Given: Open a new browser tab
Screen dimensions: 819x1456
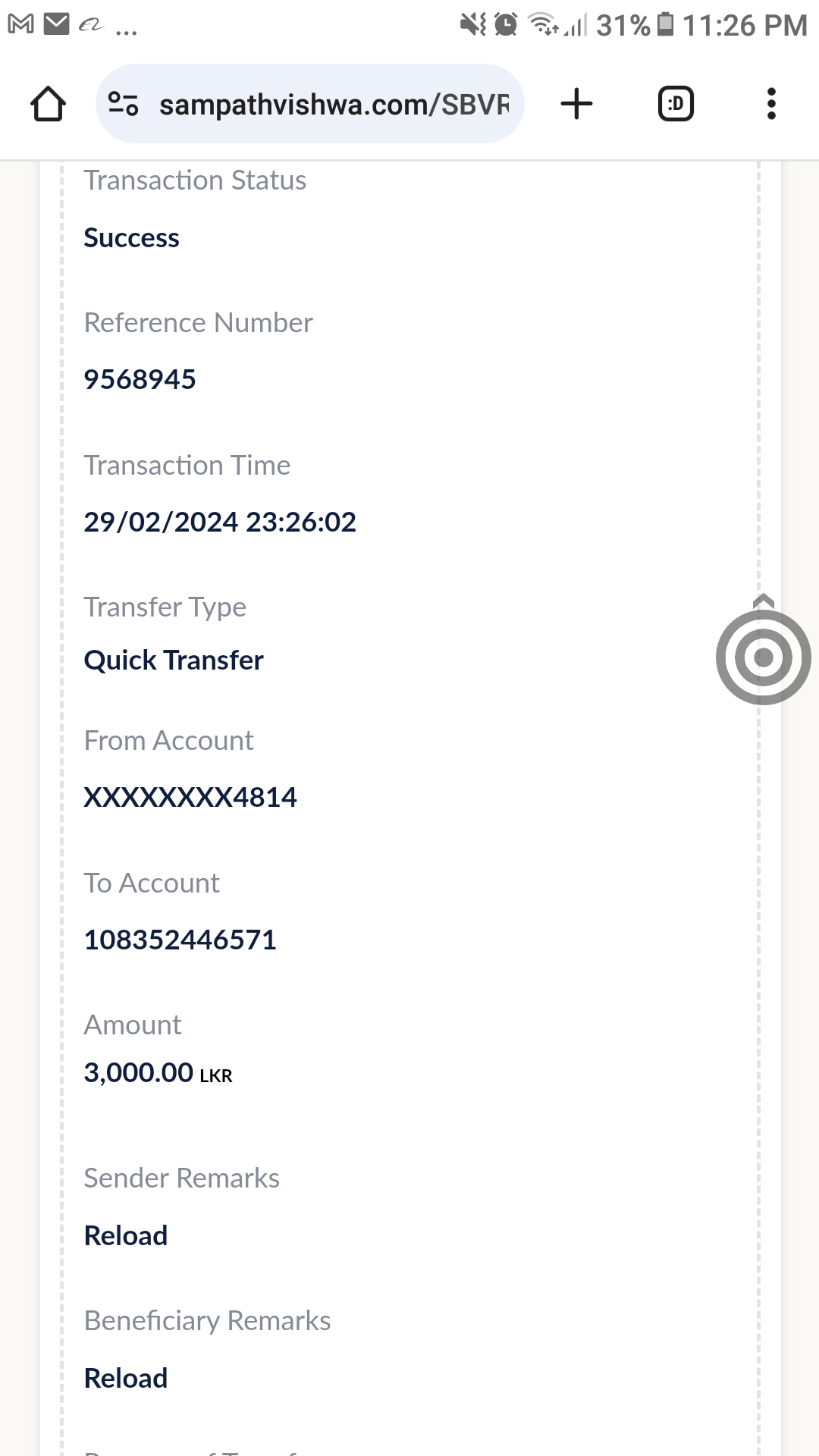Looking at the screenshot, I should click(576, 104).
